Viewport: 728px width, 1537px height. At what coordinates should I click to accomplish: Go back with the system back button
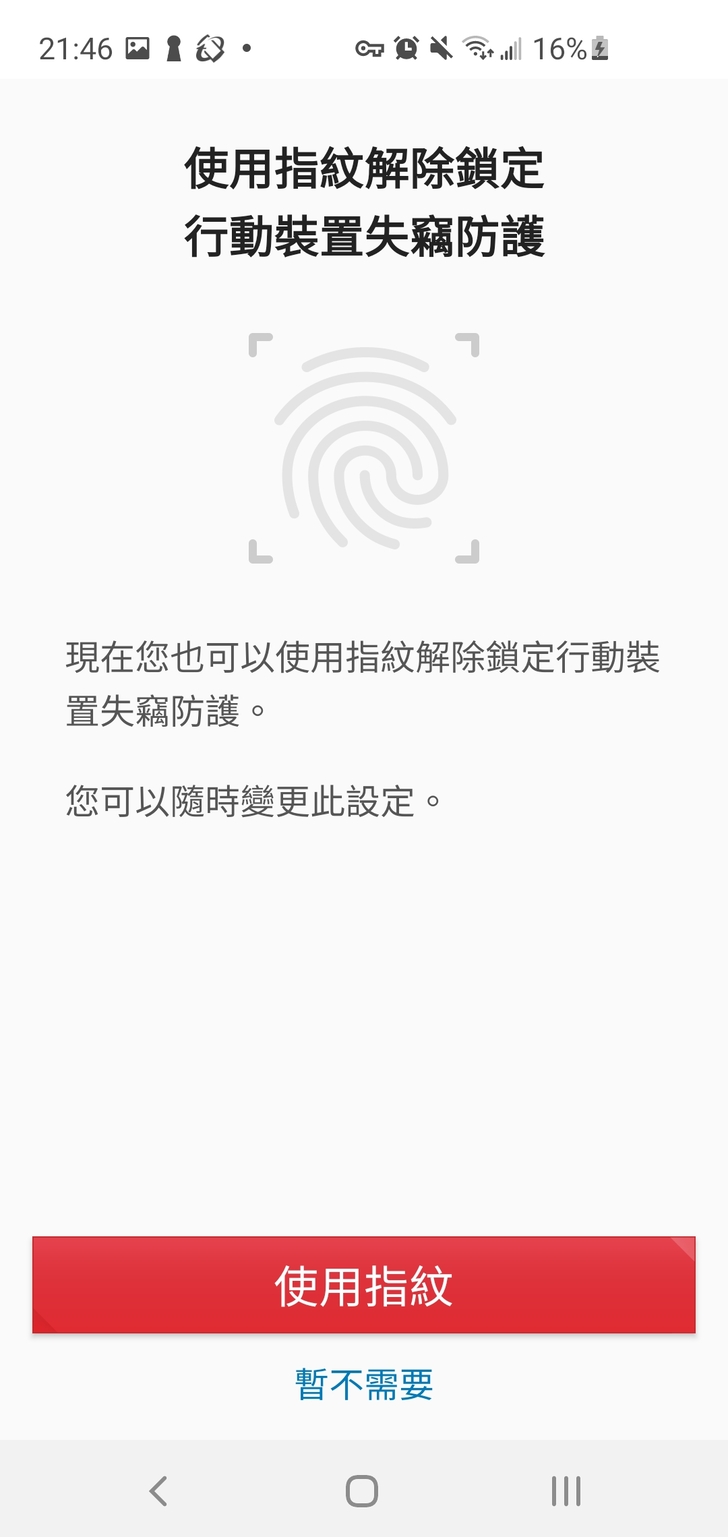pos(158,1490)
